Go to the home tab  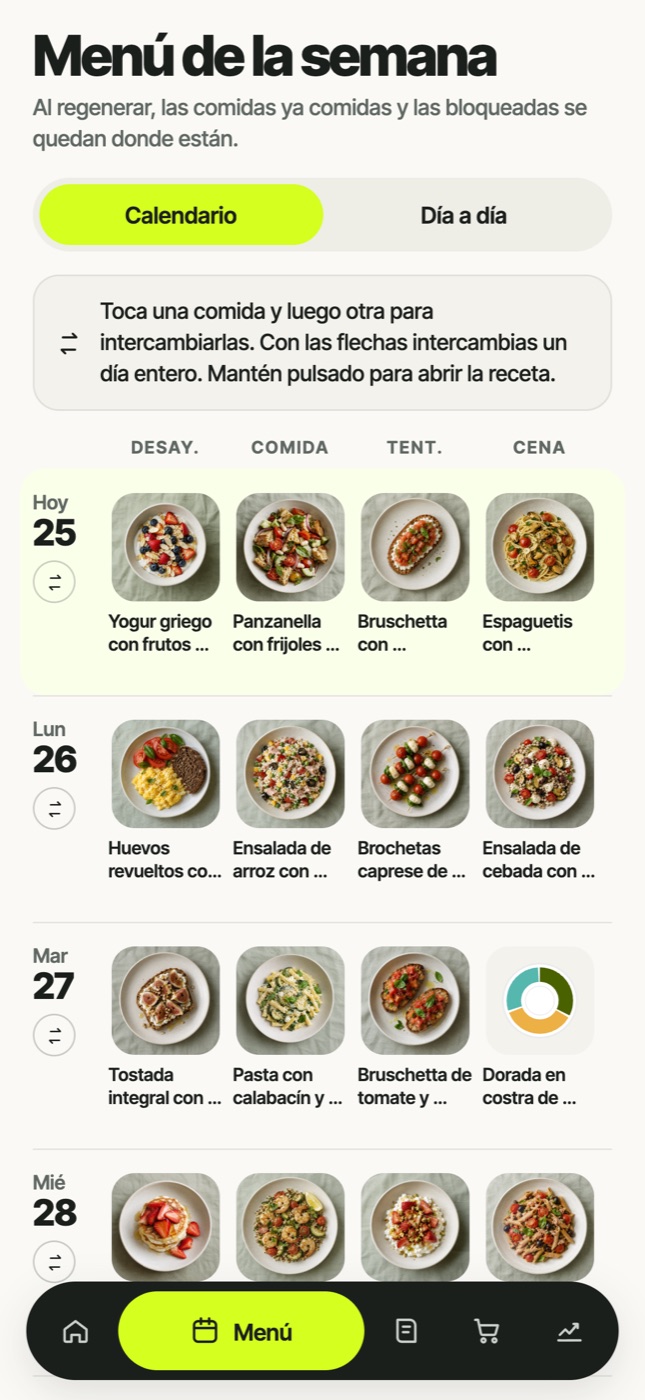(75, 1331)
